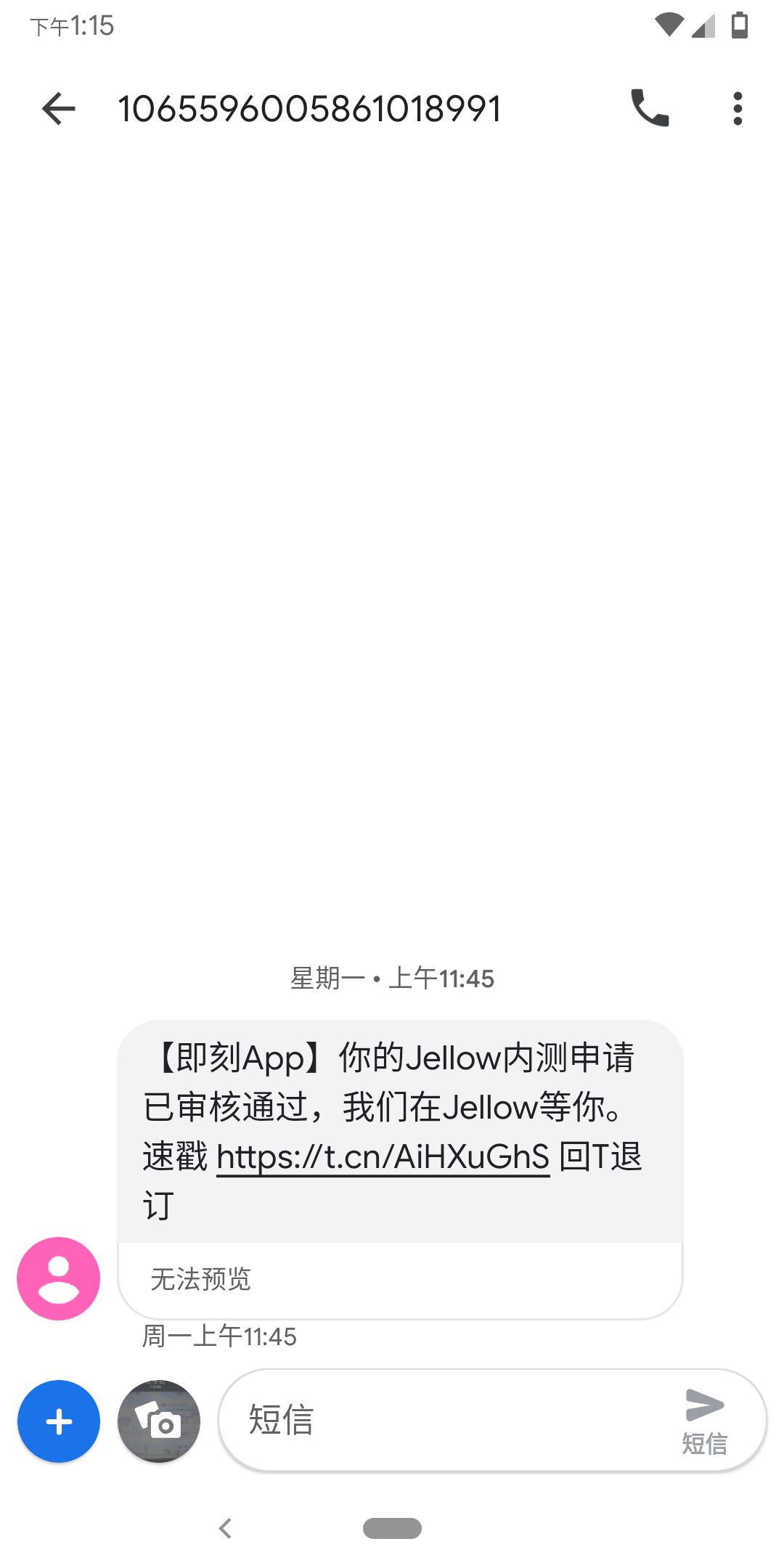This screenshot has width=784, height=1568.
Task: Tap the home pill button
Action: pyautogui.click(x=392, y=1528)
